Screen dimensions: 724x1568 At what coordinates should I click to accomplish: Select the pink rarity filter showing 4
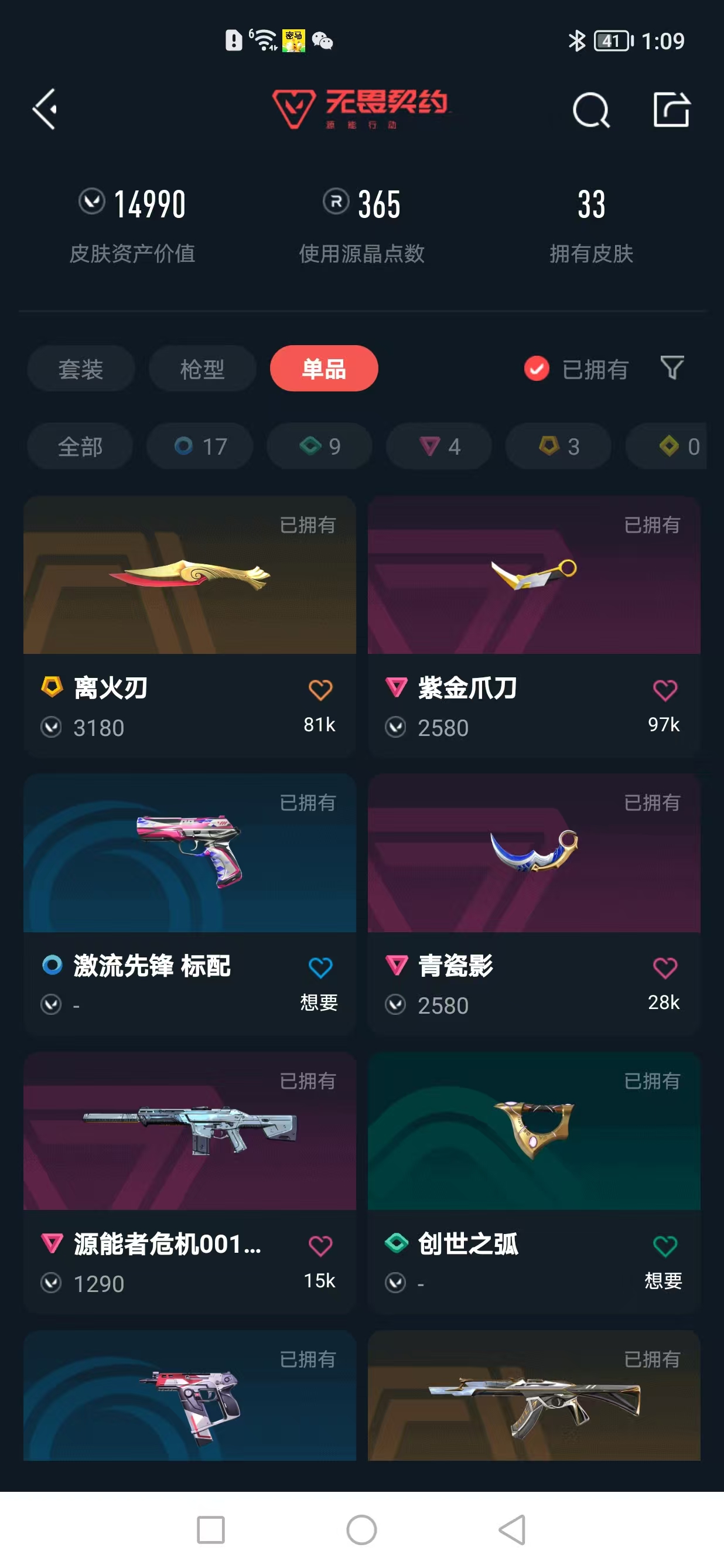[438, 446]
